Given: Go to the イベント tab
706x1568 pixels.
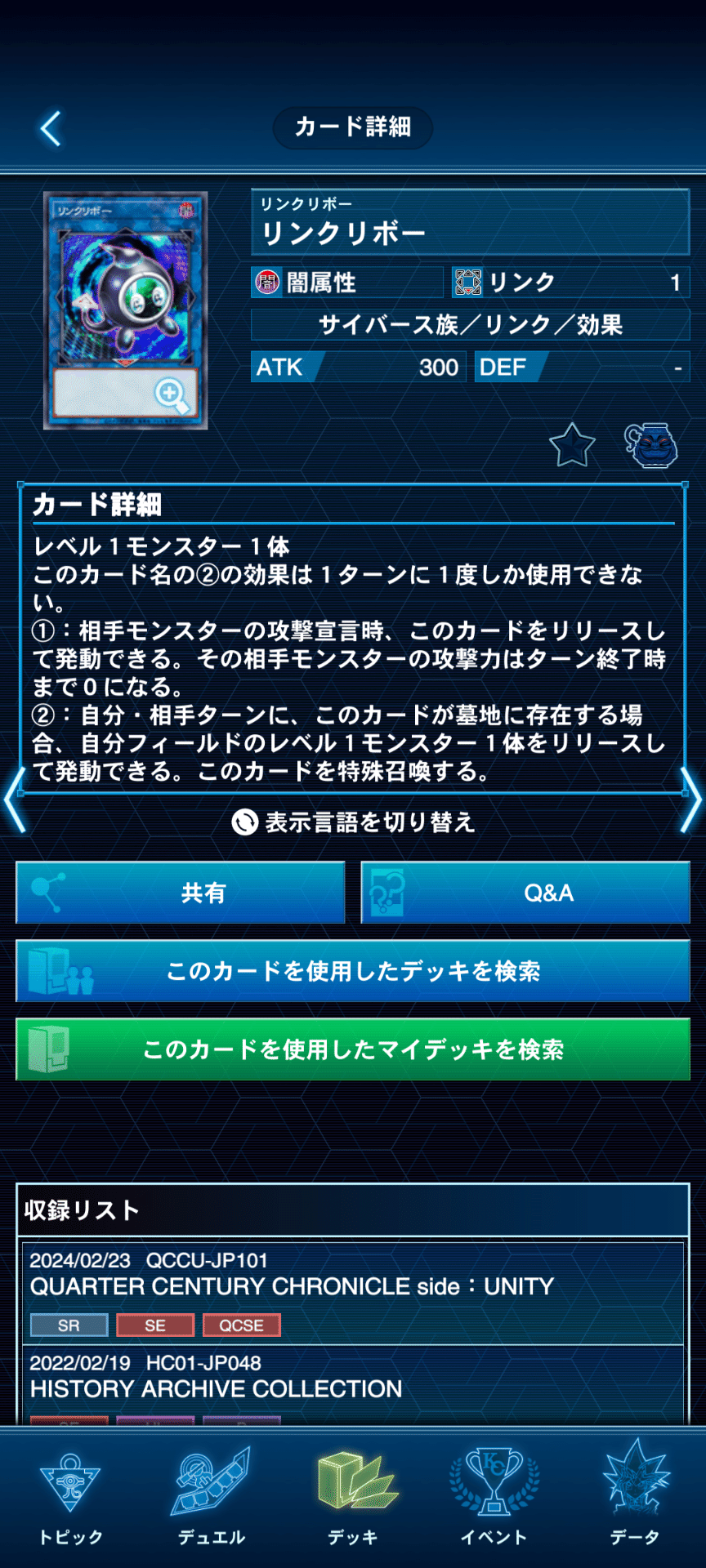Looking at the screenshot, I should (494, 1499).
